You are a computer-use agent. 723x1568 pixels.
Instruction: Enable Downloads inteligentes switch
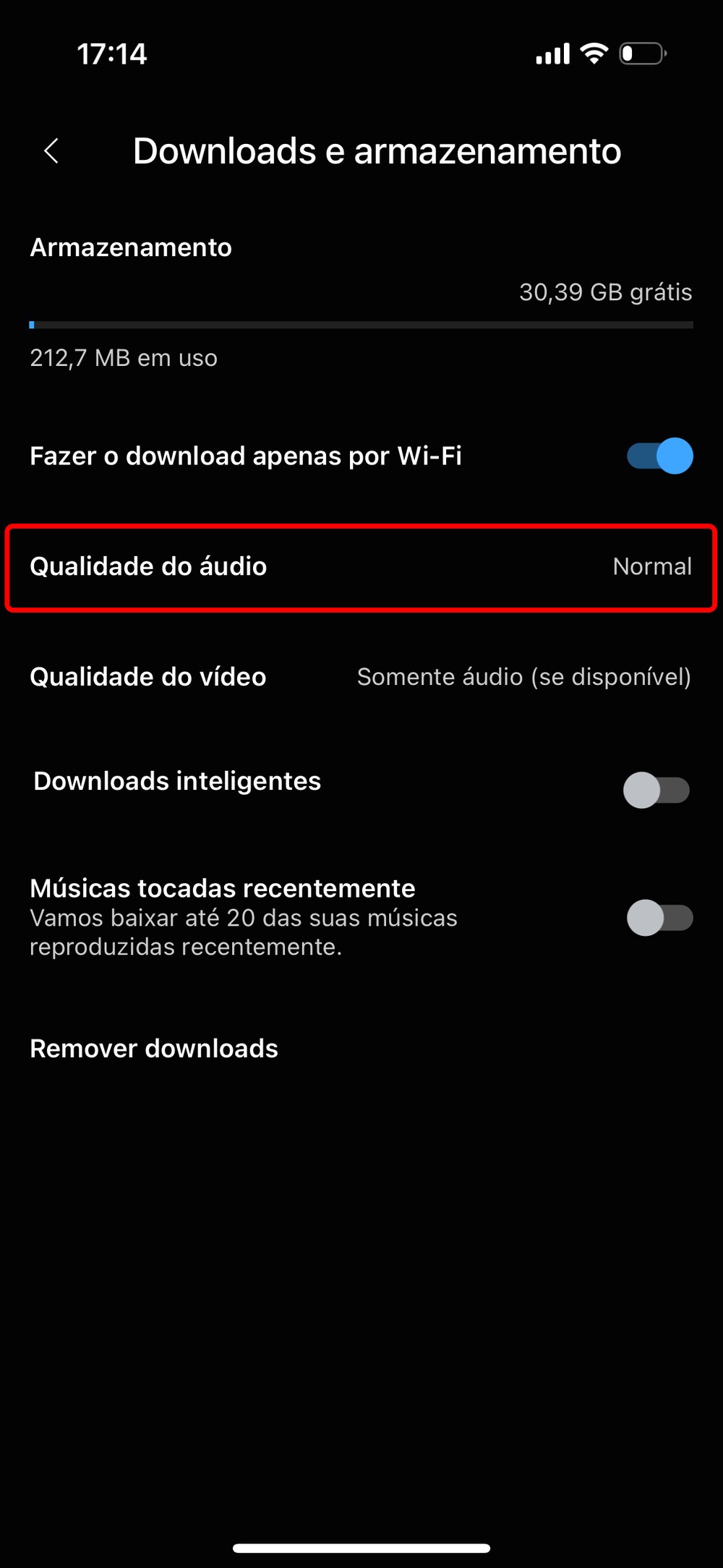(656, 790)
